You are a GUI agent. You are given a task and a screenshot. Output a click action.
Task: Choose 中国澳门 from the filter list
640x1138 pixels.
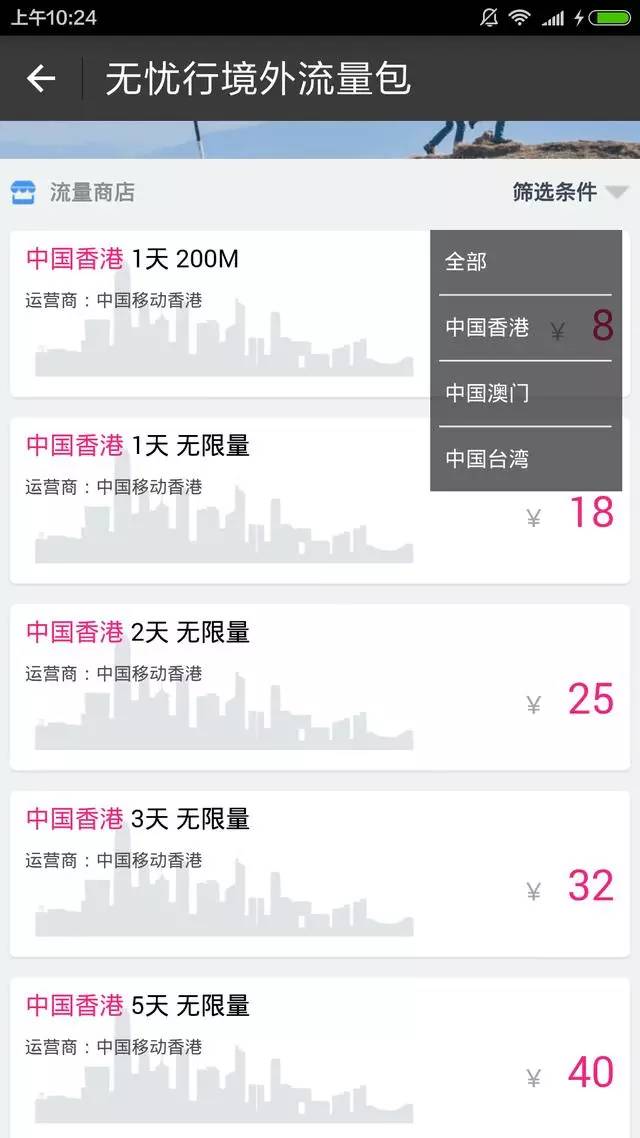525,394
